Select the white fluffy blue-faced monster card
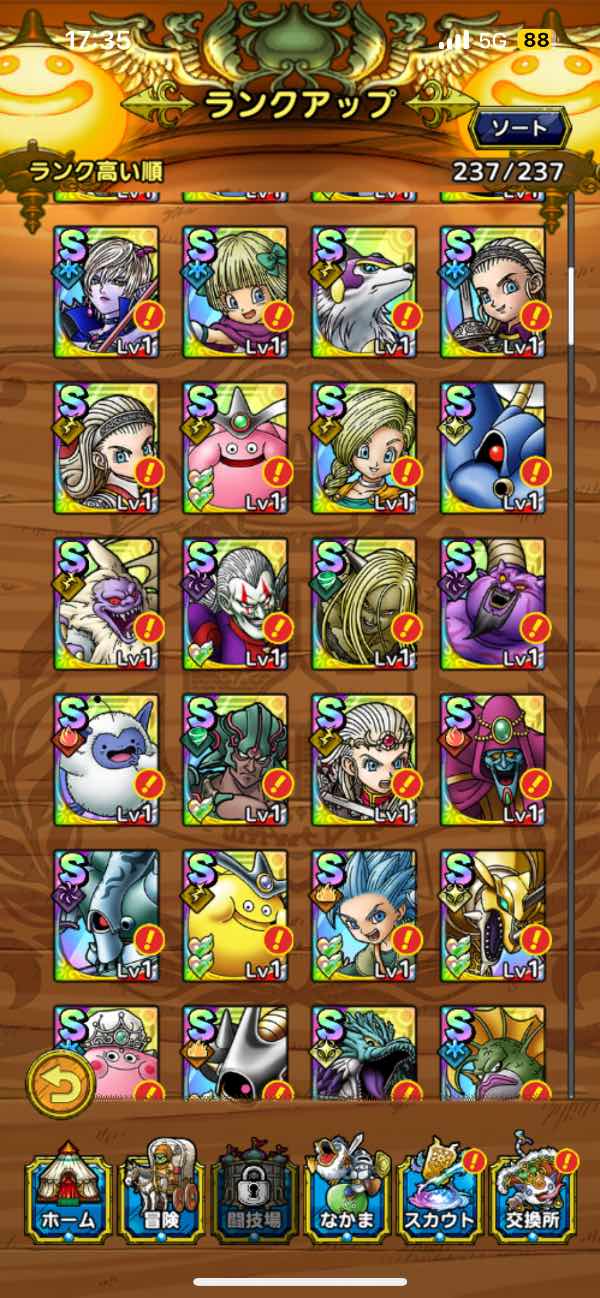 point(105,760)
